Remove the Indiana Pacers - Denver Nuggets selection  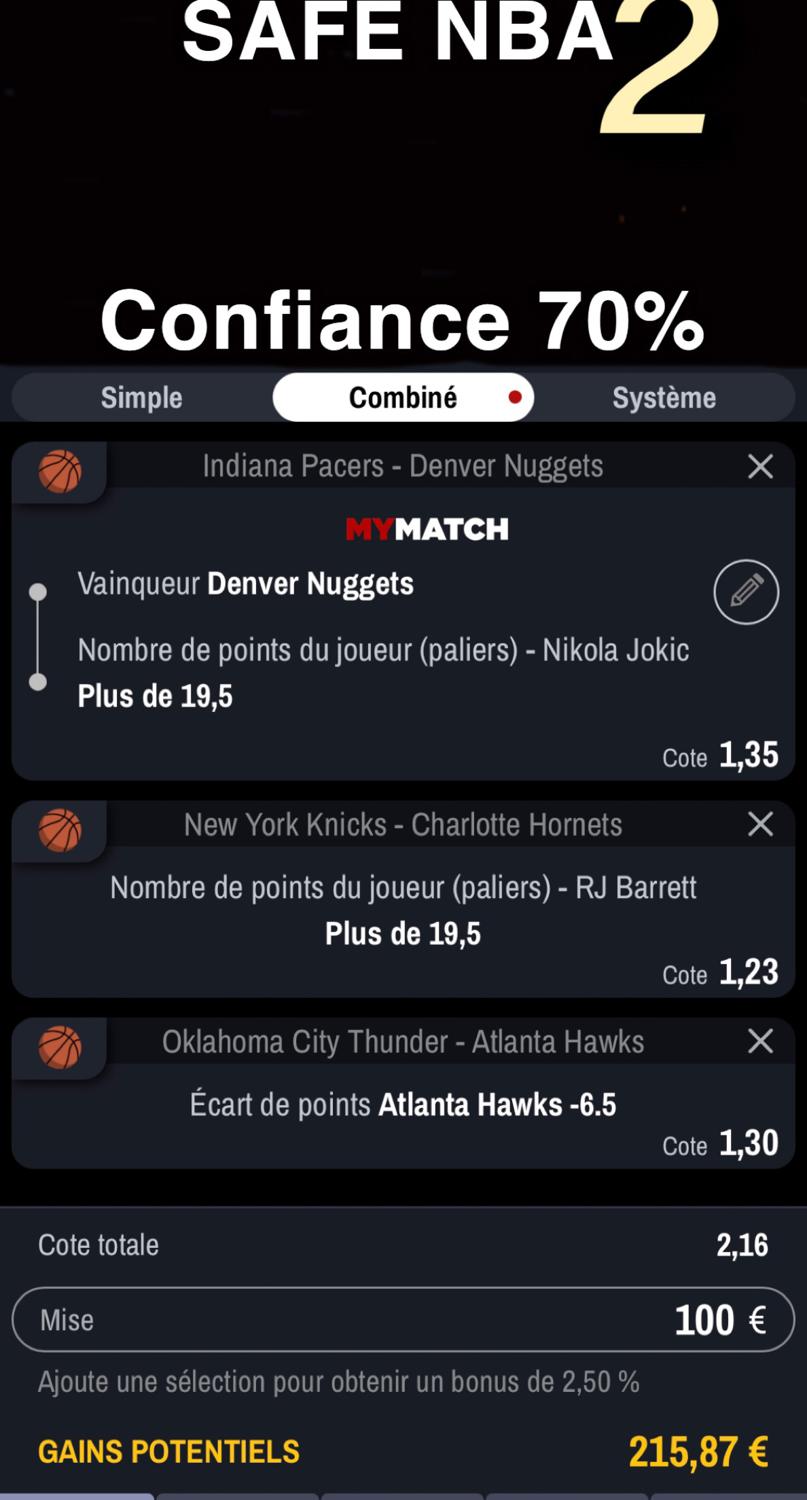761,466
